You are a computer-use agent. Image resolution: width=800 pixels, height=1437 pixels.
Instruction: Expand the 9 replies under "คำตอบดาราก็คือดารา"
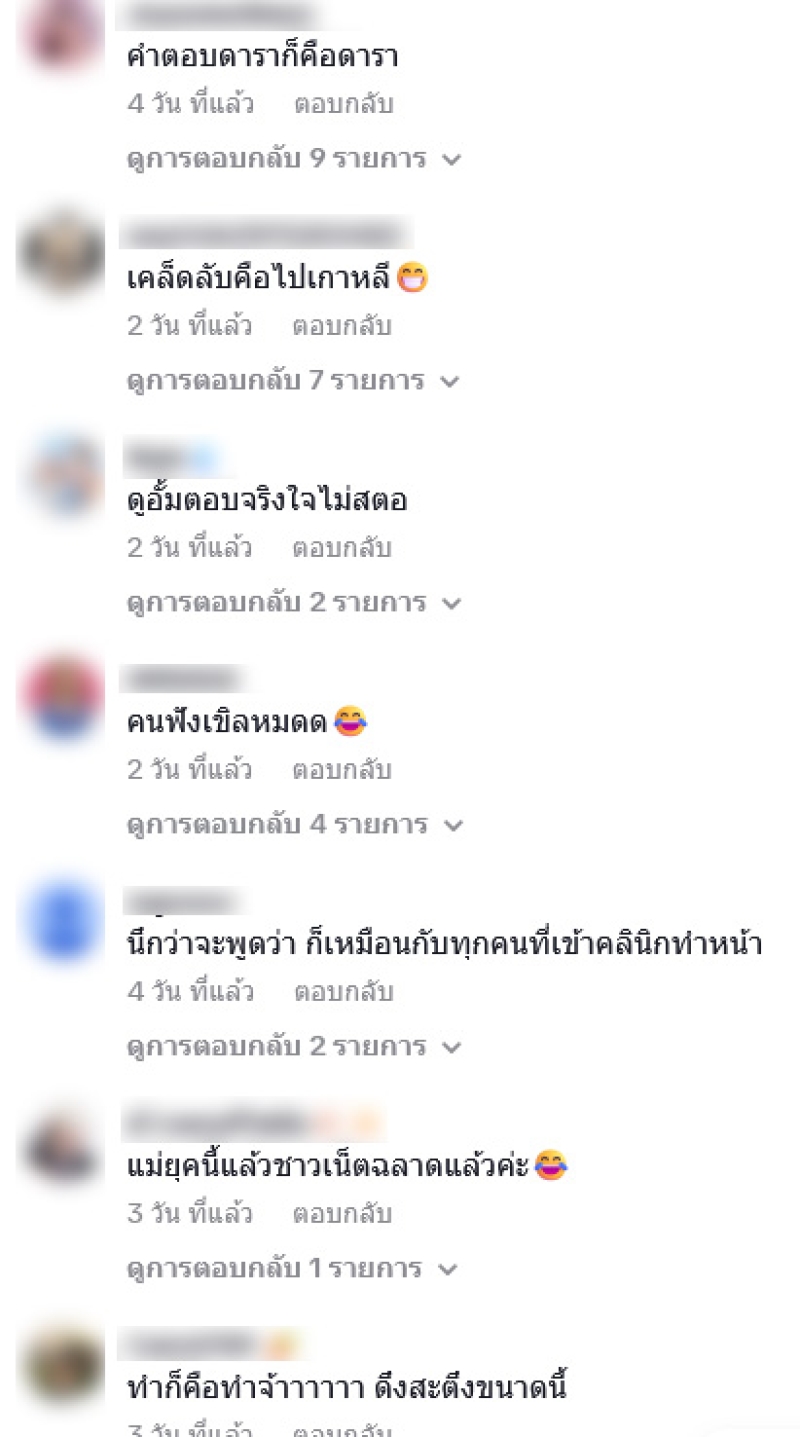click(x=294, y=159)
